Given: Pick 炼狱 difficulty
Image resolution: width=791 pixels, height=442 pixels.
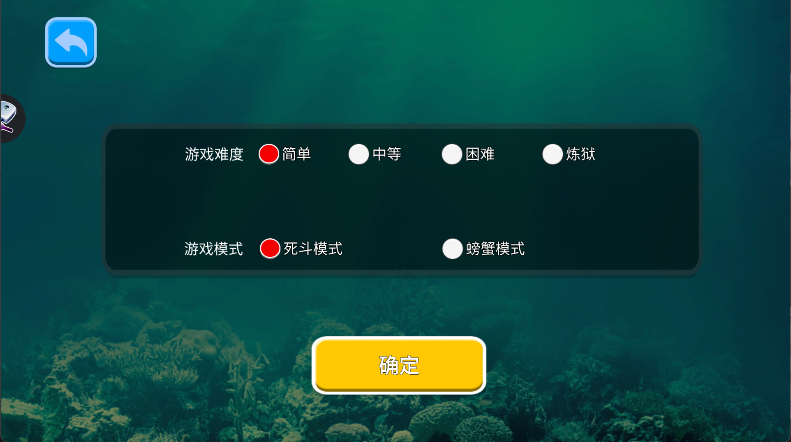Looking at the screenshot, I should tap(553, 154).
